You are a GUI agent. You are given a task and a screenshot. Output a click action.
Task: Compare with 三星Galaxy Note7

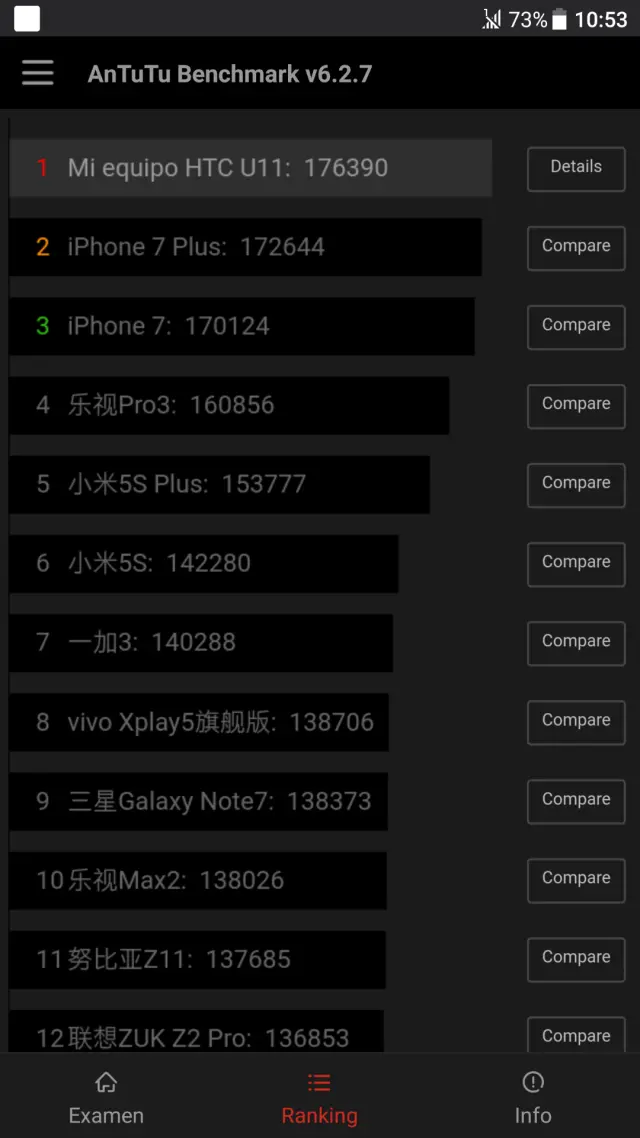tap(576, 800)
